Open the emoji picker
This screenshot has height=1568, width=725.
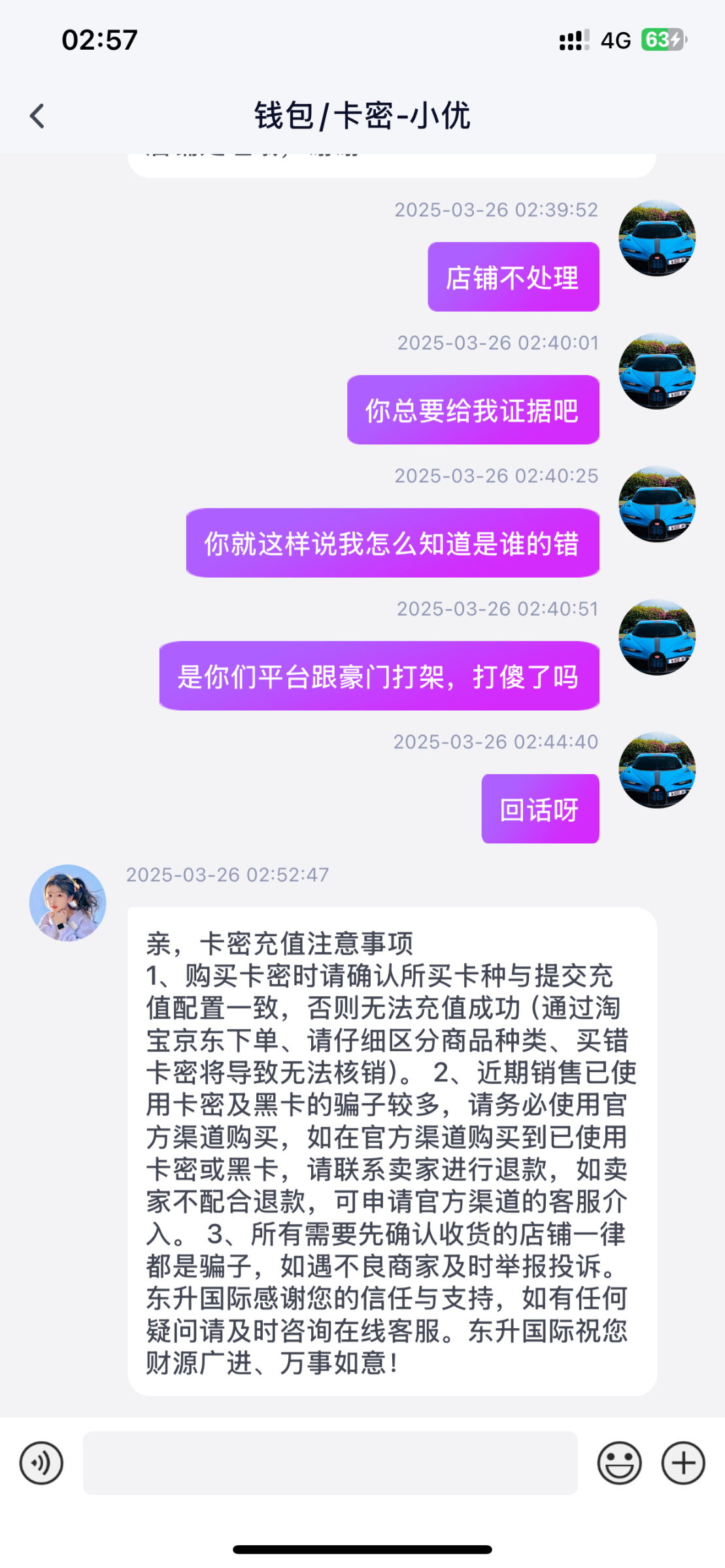pyautogui.click(x=618, y=1463)
